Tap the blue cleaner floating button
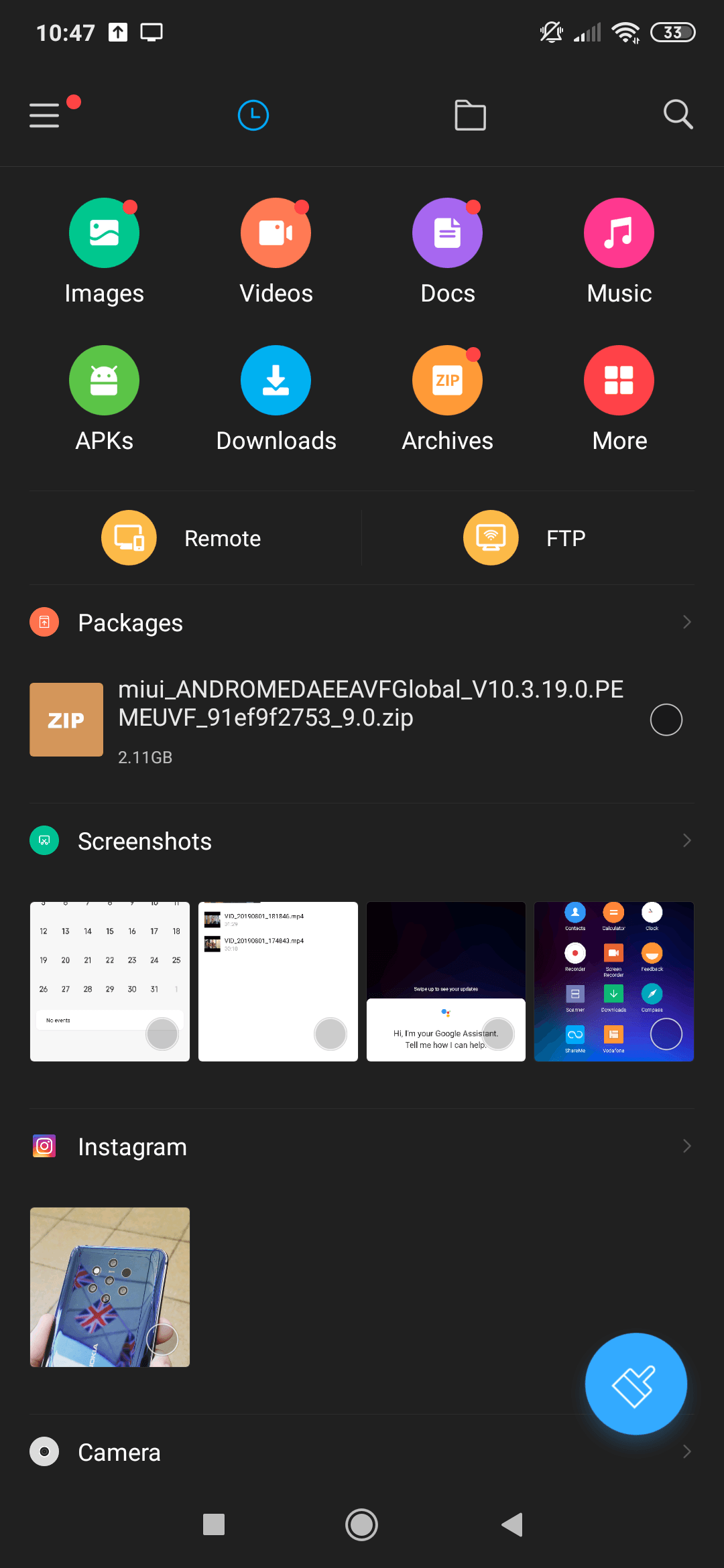The height and width of the screenshot is (1568, 724). (x=636, y=1384)
